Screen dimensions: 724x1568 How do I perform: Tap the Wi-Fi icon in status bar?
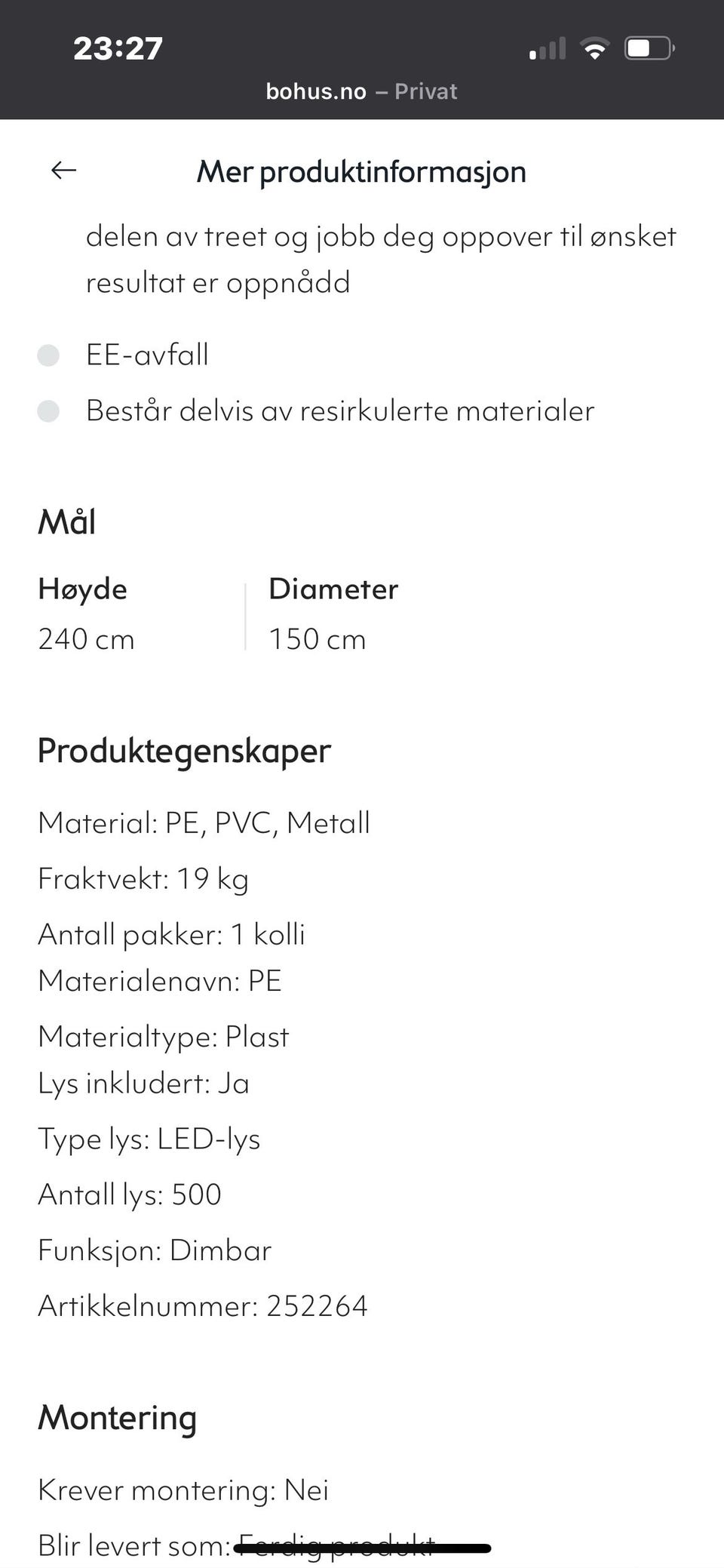coord(594,48)
